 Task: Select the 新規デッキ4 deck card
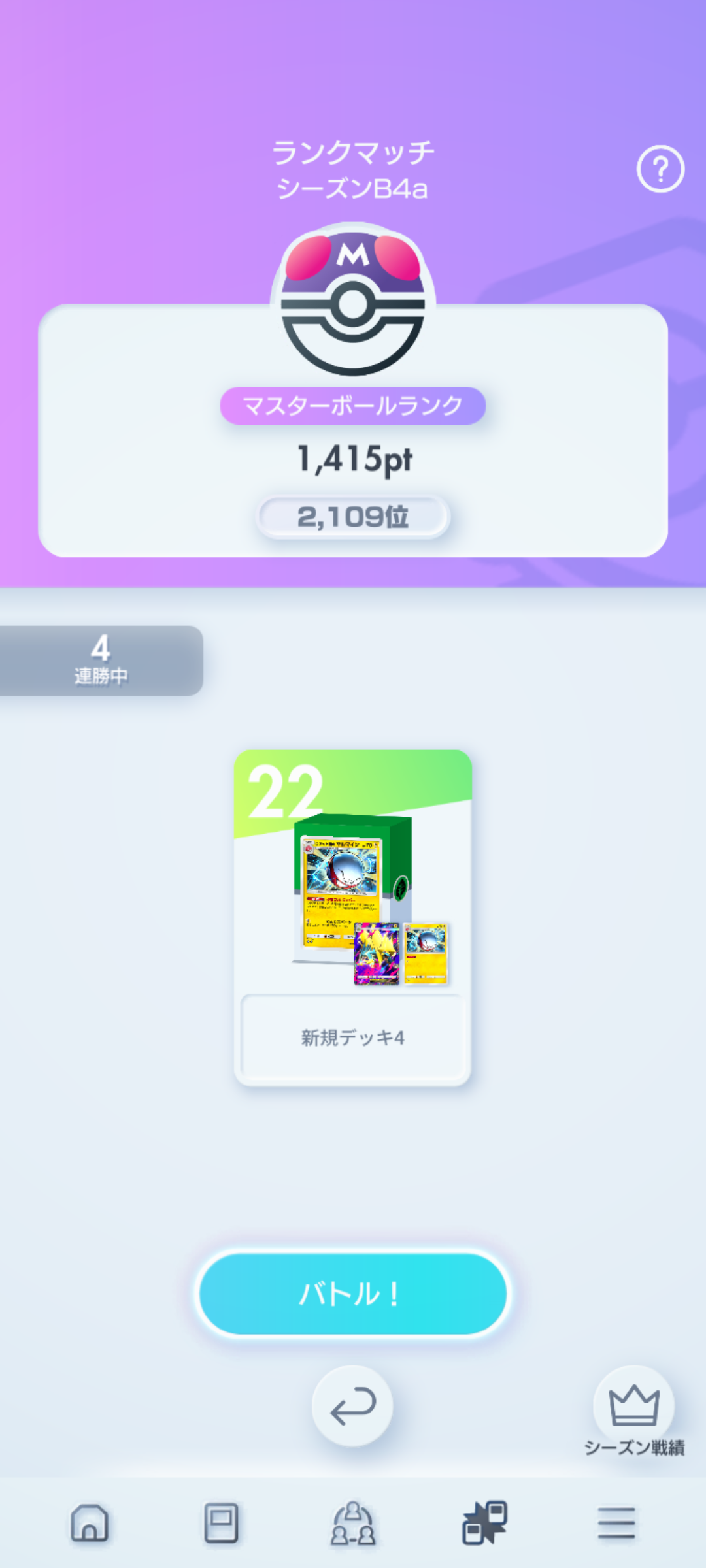coord(353,918)
